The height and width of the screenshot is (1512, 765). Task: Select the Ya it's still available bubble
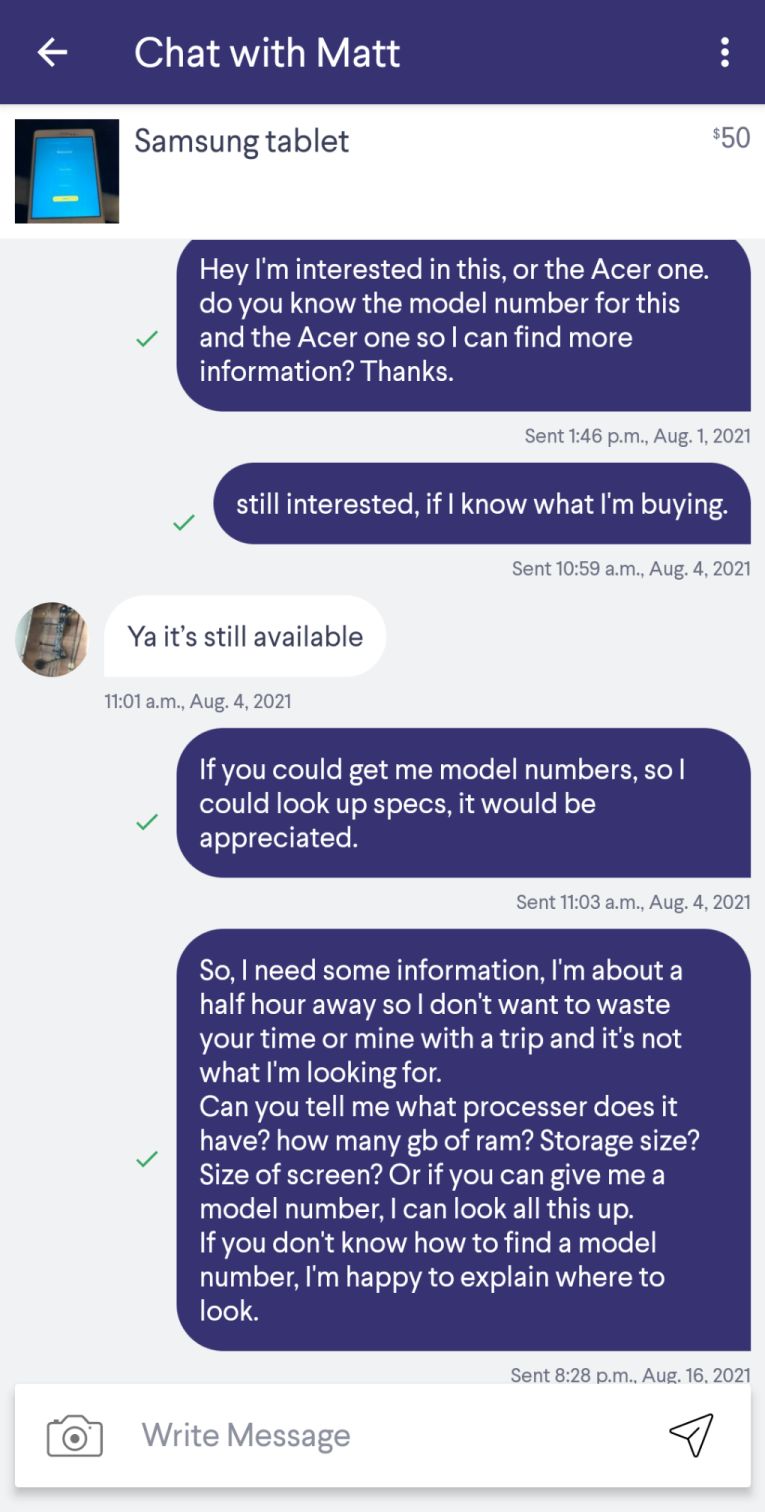point(244,636)
